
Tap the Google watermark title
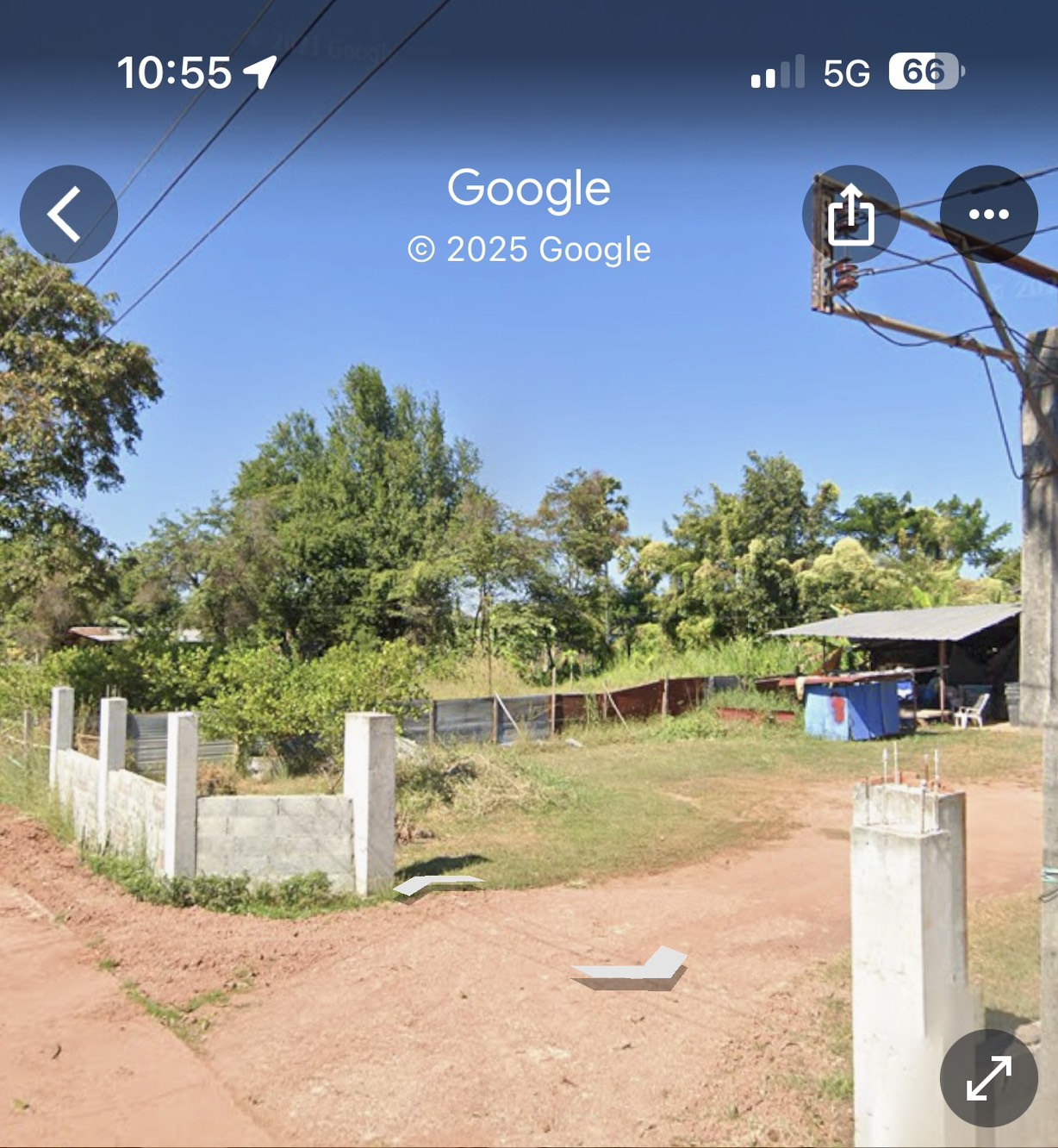click(x=528, y=186)
